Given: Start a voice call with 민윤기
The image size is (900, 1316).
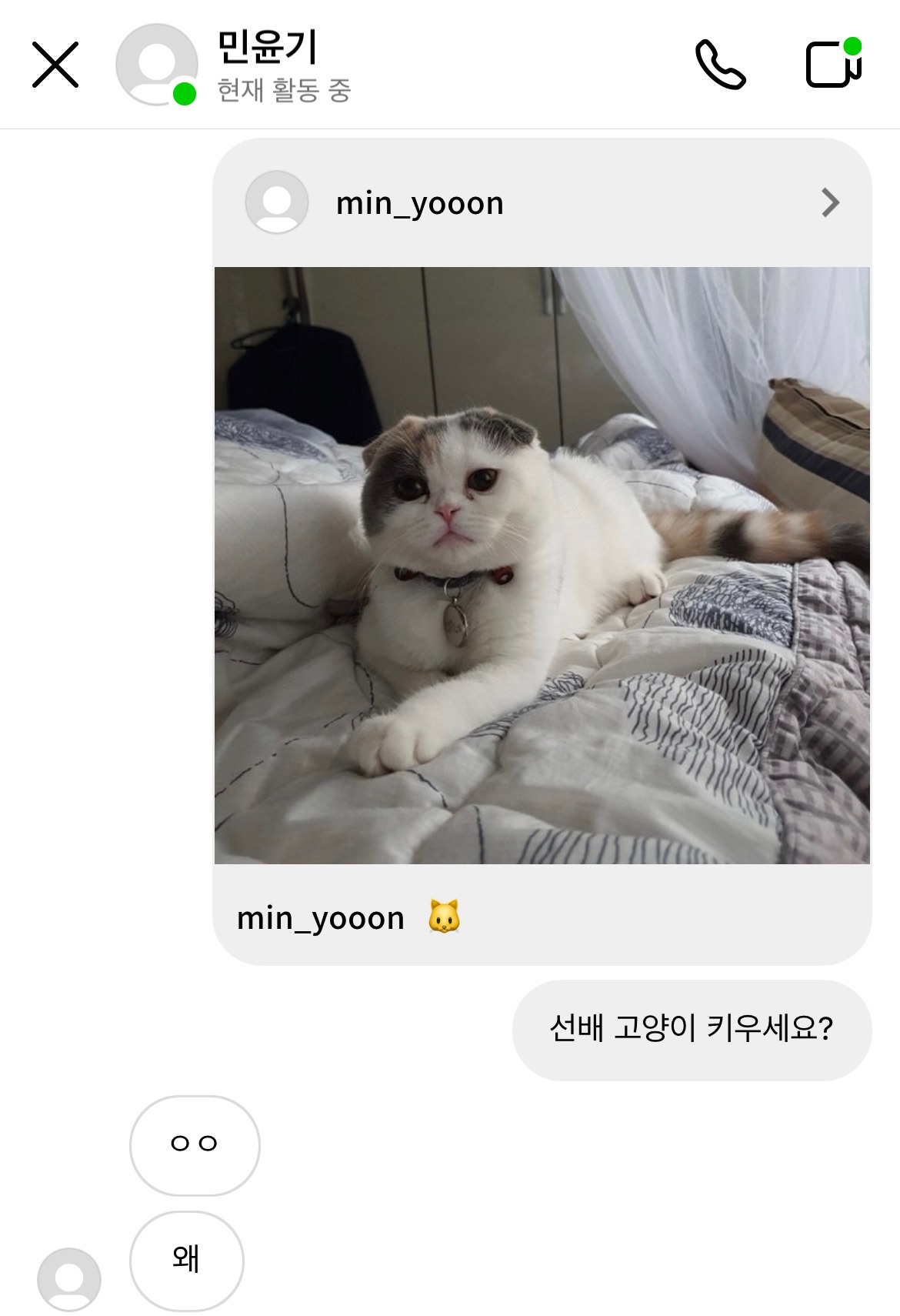Looking at the screenshot, I should pyautogui.click(x=720, y=65).
